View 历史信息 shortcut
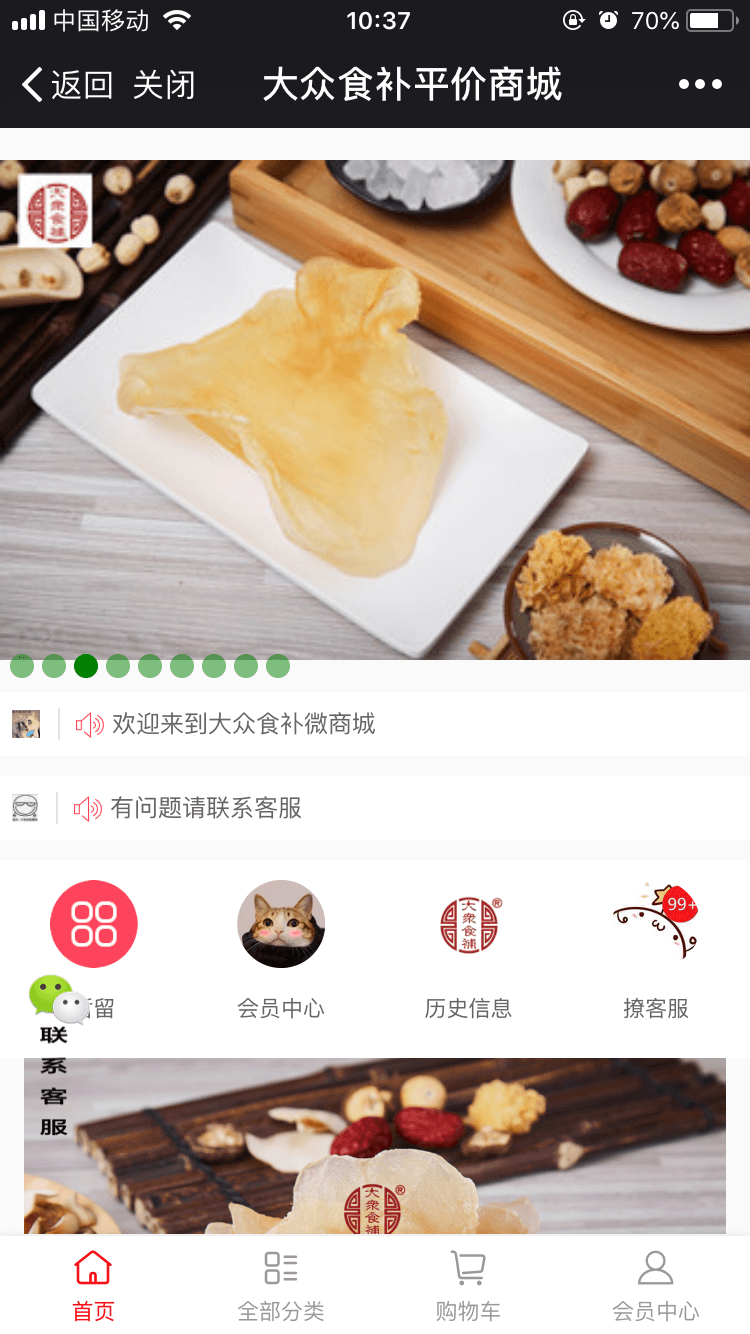750x1334 pixels. 468,924
